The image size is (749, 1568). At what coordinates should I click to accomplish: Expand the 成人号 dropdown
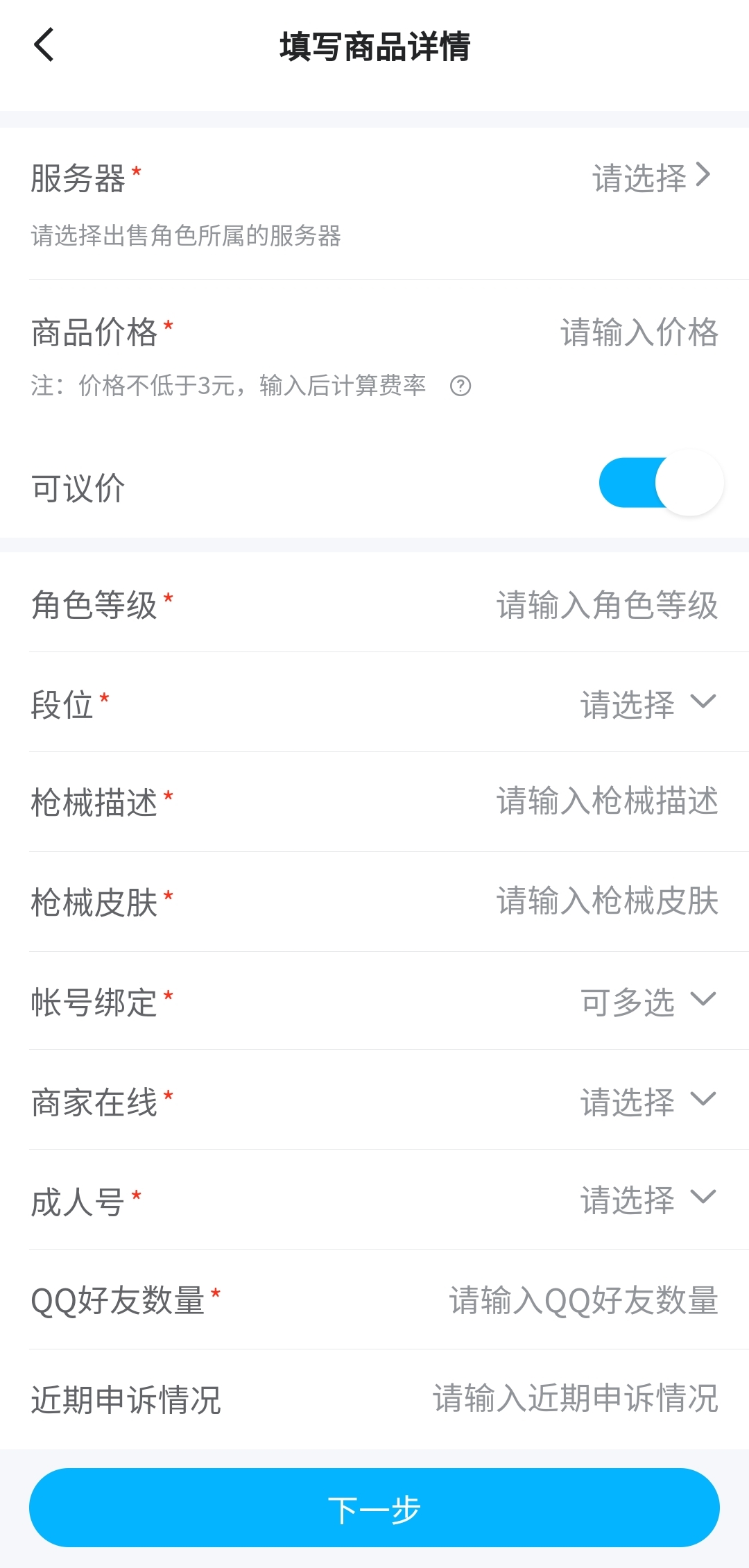647,1200
